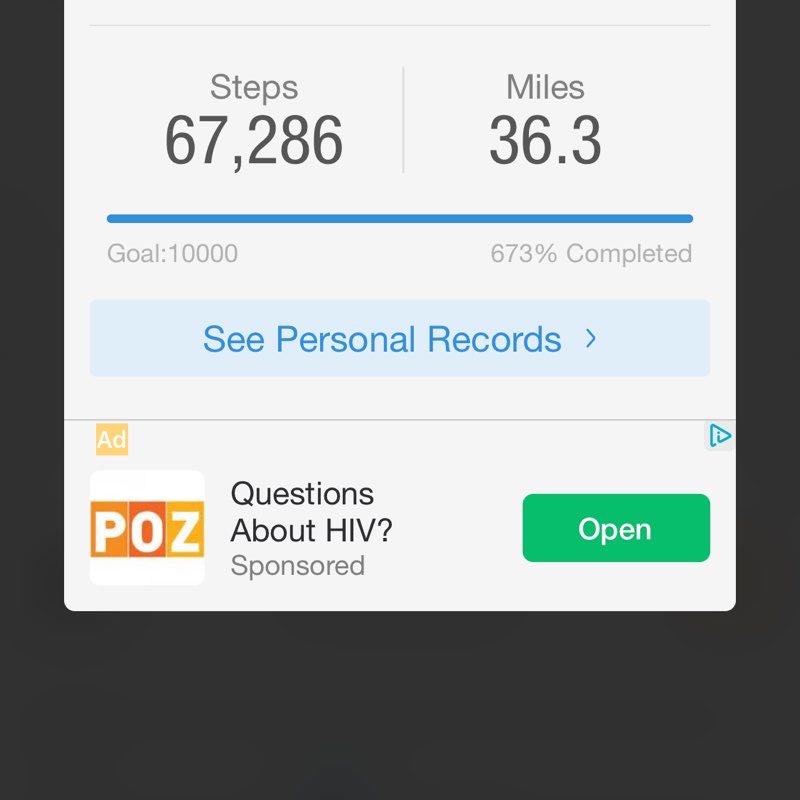The height and width of the screenshot is (800, 800).
Task: Tap the green Open button on the ad
Action: pos(615,528)
